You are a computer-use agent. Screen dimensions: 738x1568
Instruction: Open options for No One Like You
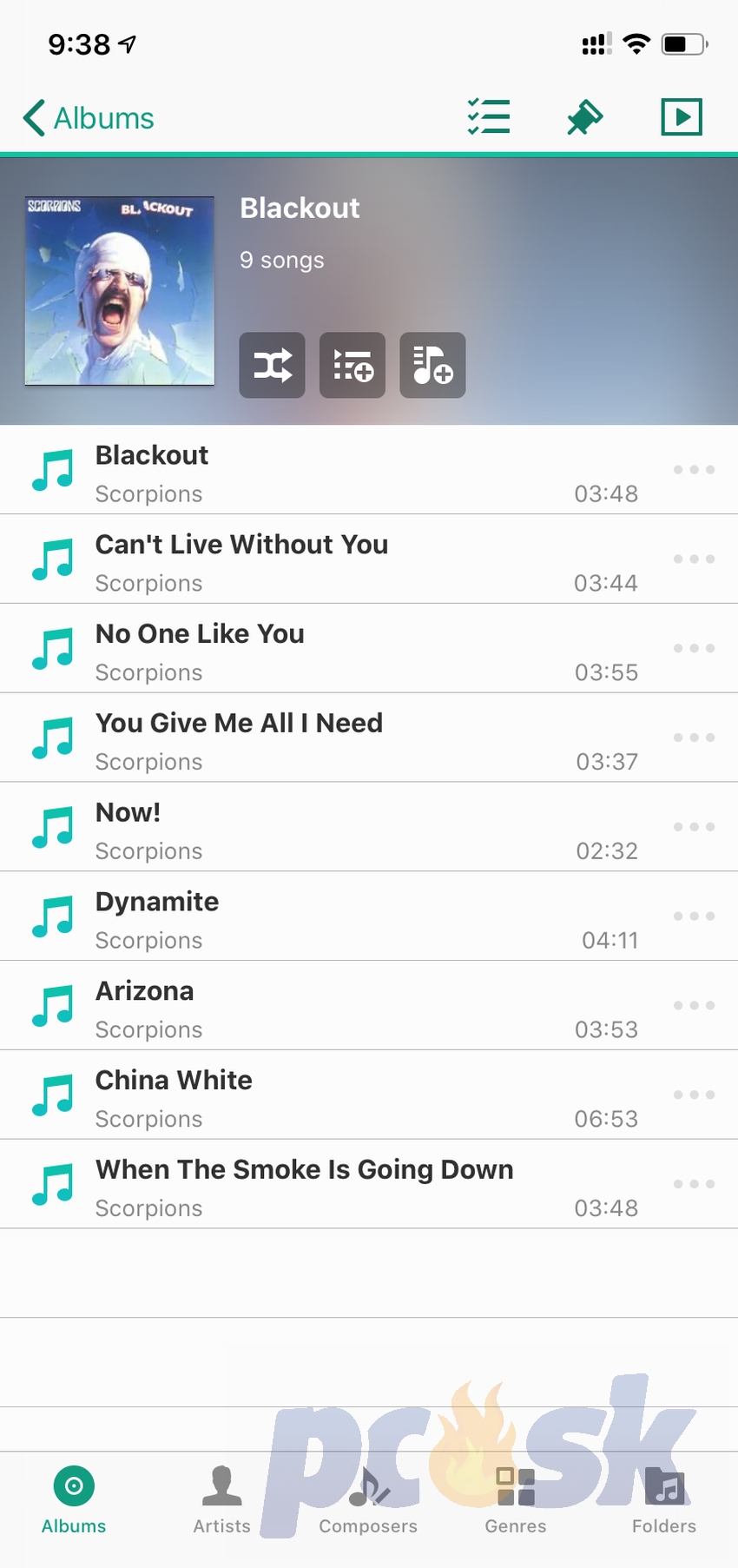(x=694, y=648)
